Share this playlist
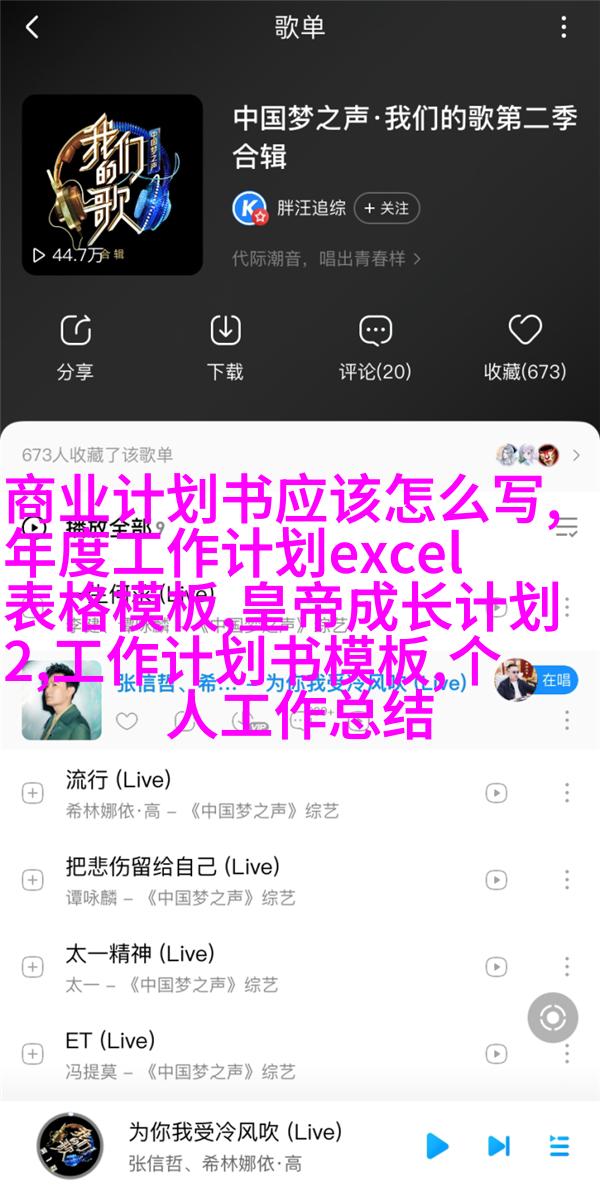Screen dimensions: 600x1201 (x=75, y=346)
